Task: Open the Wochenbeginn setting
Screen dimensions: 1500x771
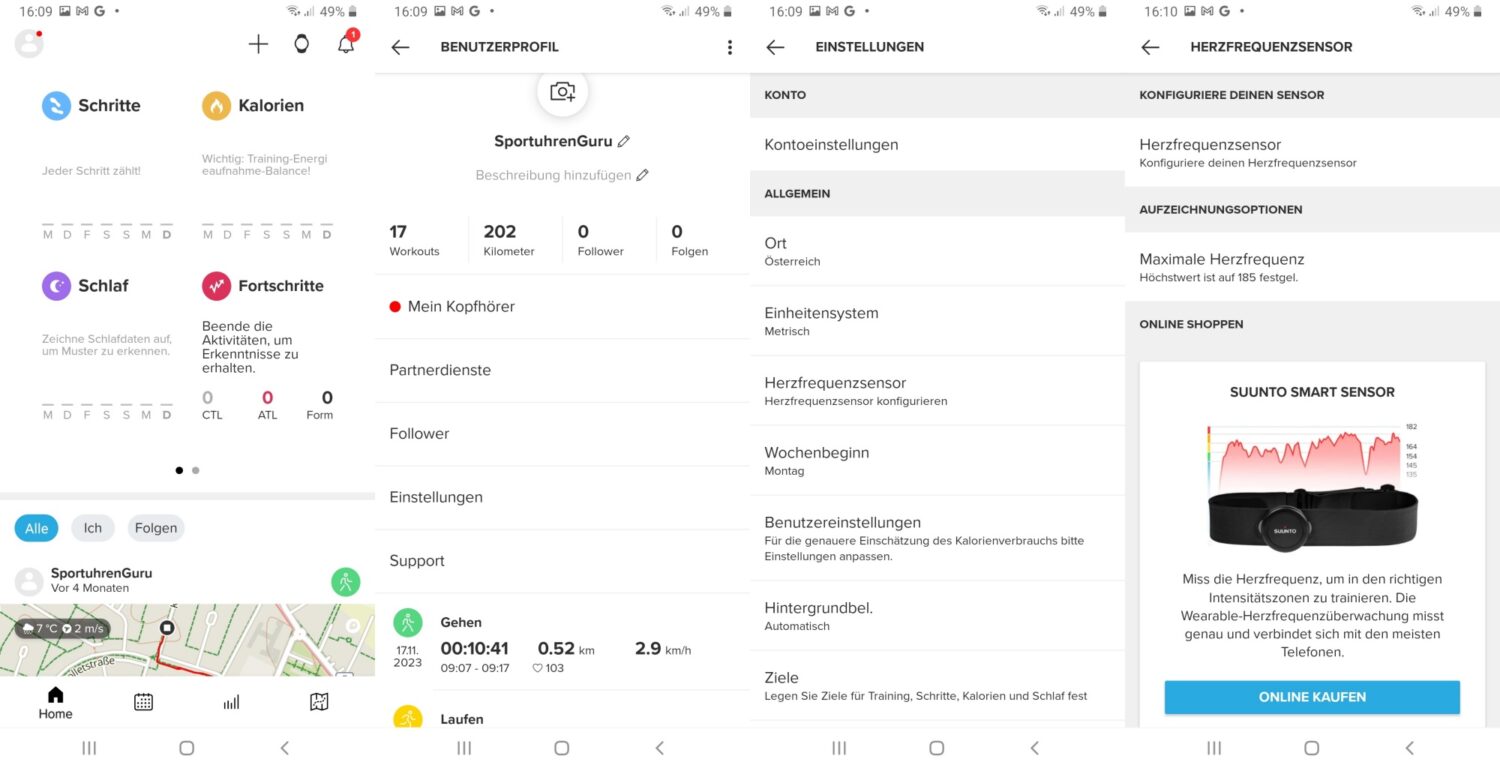Action: (x=816, y=460)
